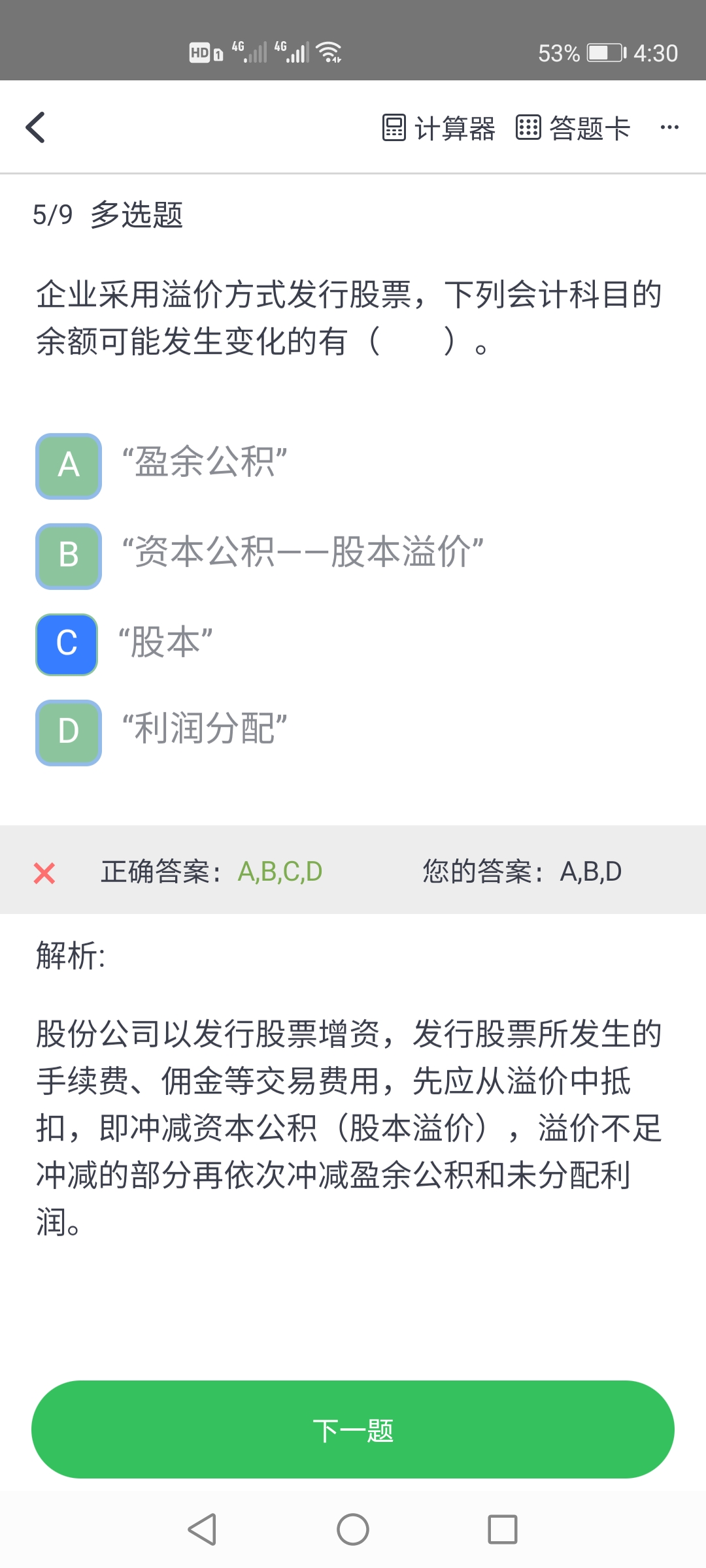Screen dimensions: 706x1568
Task: Go back using the top-left arrow
Action: pos(35,127)
